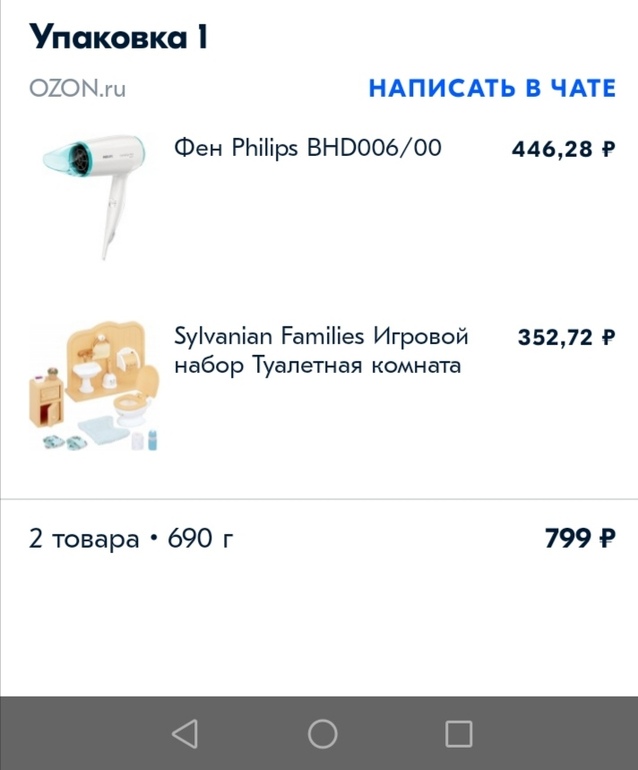Go to the home screen

tap(322, 734)
